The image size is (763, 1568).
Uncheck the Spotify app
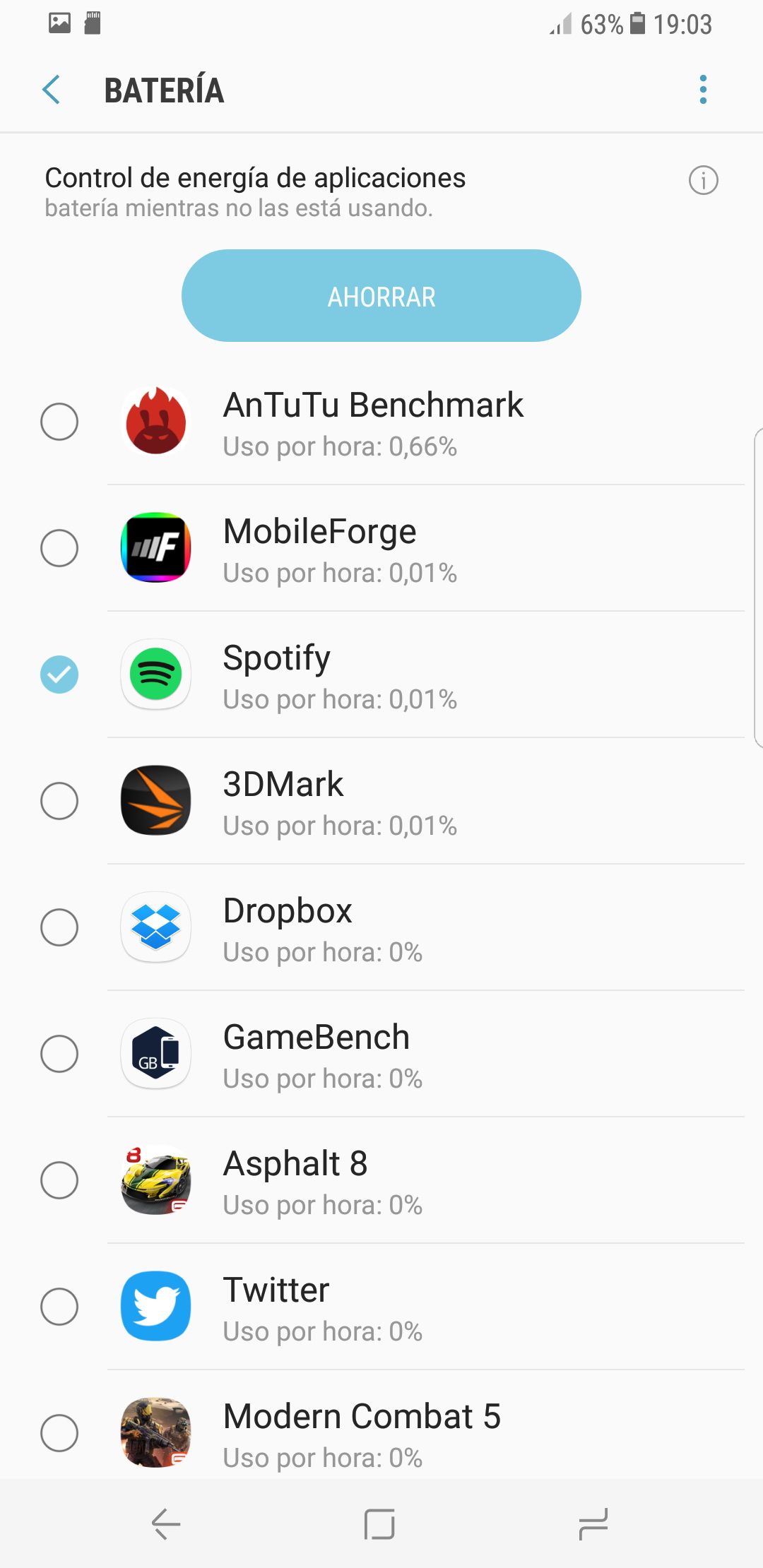point(59,675)
